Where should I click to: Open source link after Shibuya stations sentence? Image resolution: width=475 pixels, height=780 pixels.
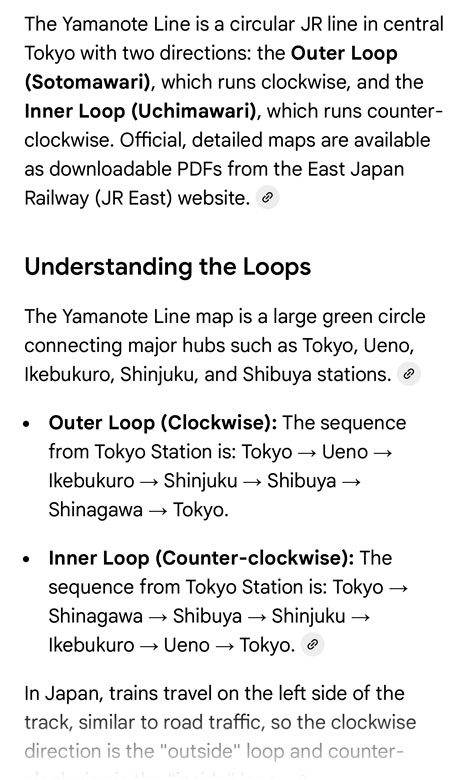click(409, 374)
